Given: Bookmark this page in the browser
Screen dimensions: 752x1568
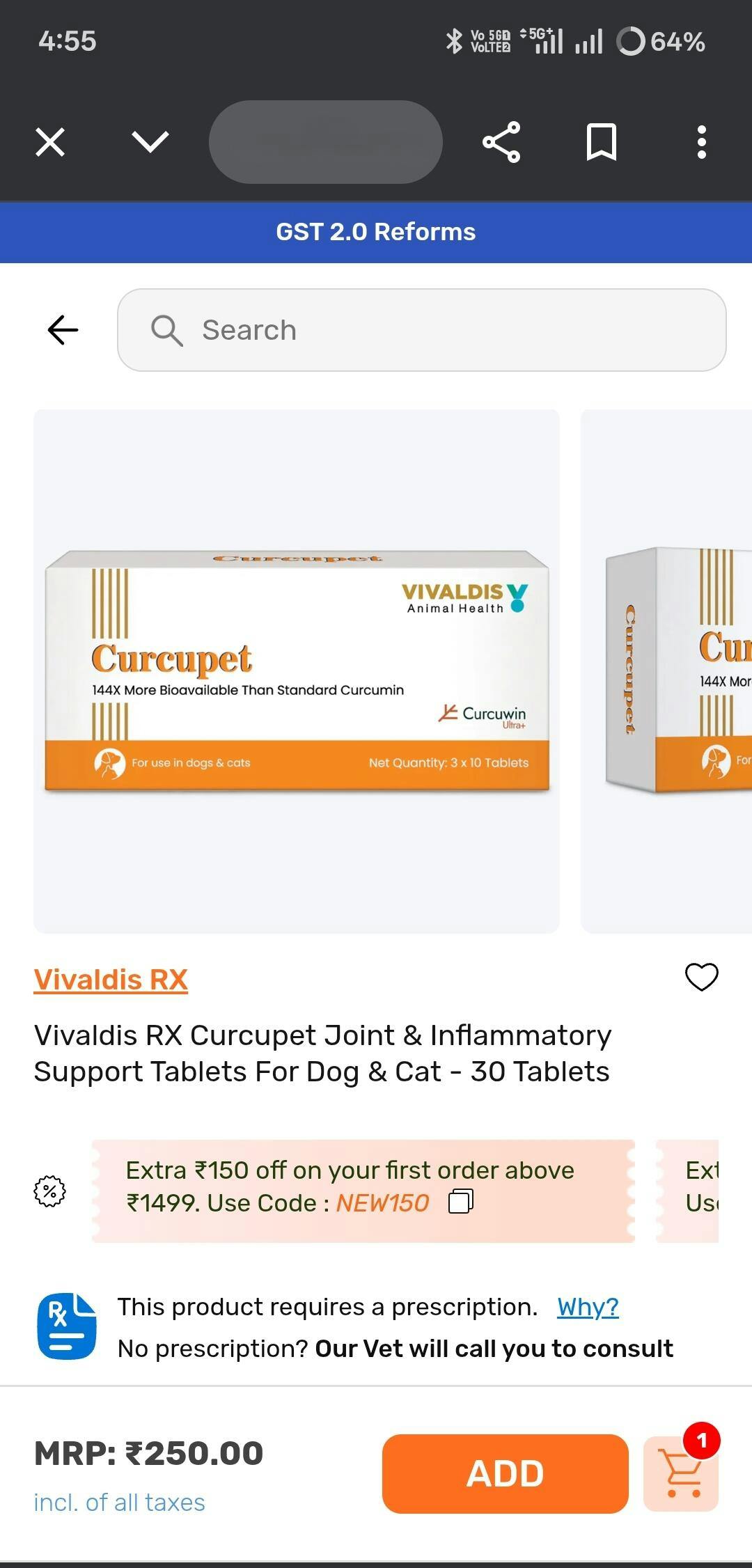Looking at the screenshot, I should click(x=602, y=142).
